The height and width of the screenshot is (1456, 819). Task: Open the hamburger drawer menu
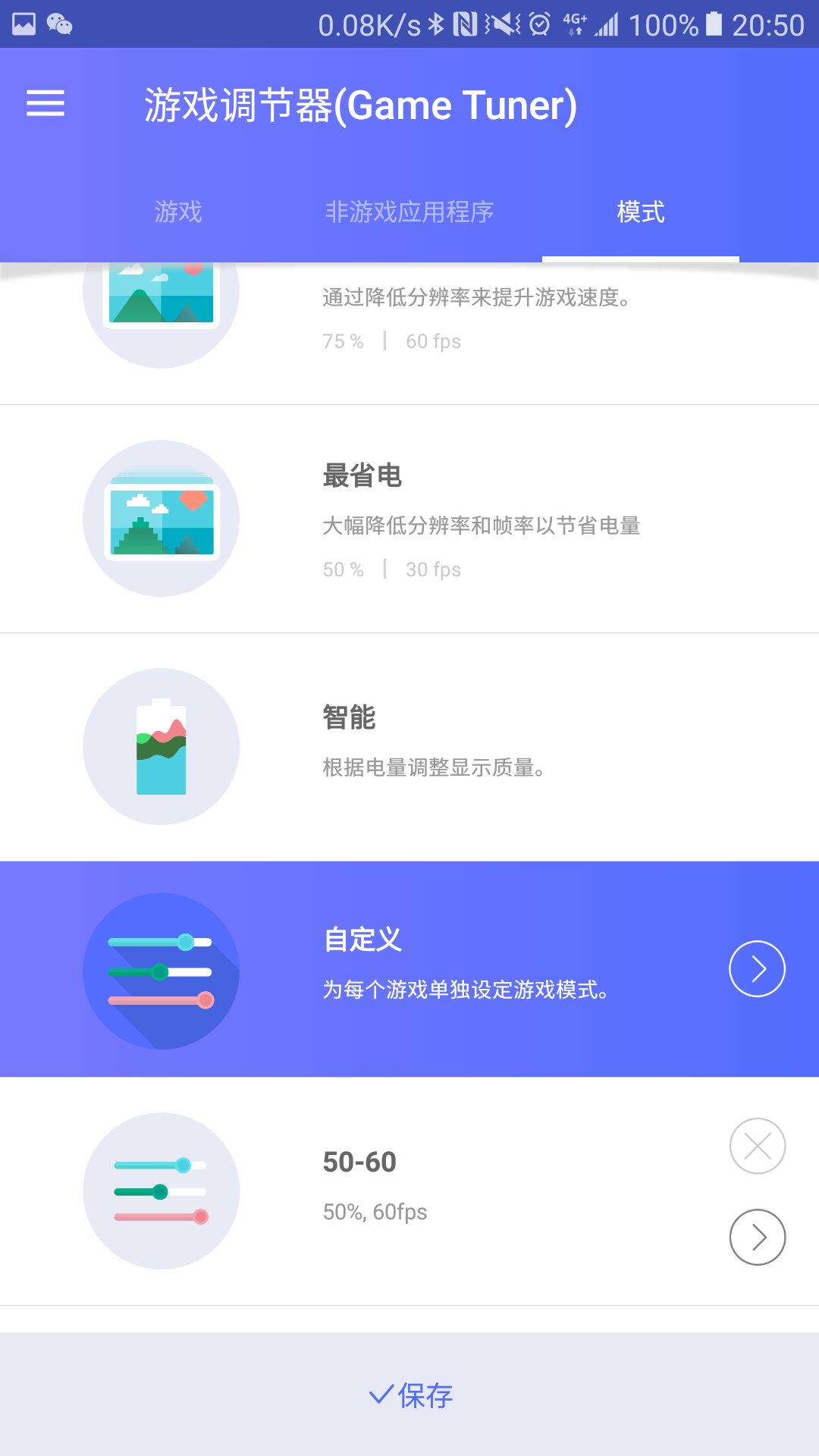[x=45, y=103]
